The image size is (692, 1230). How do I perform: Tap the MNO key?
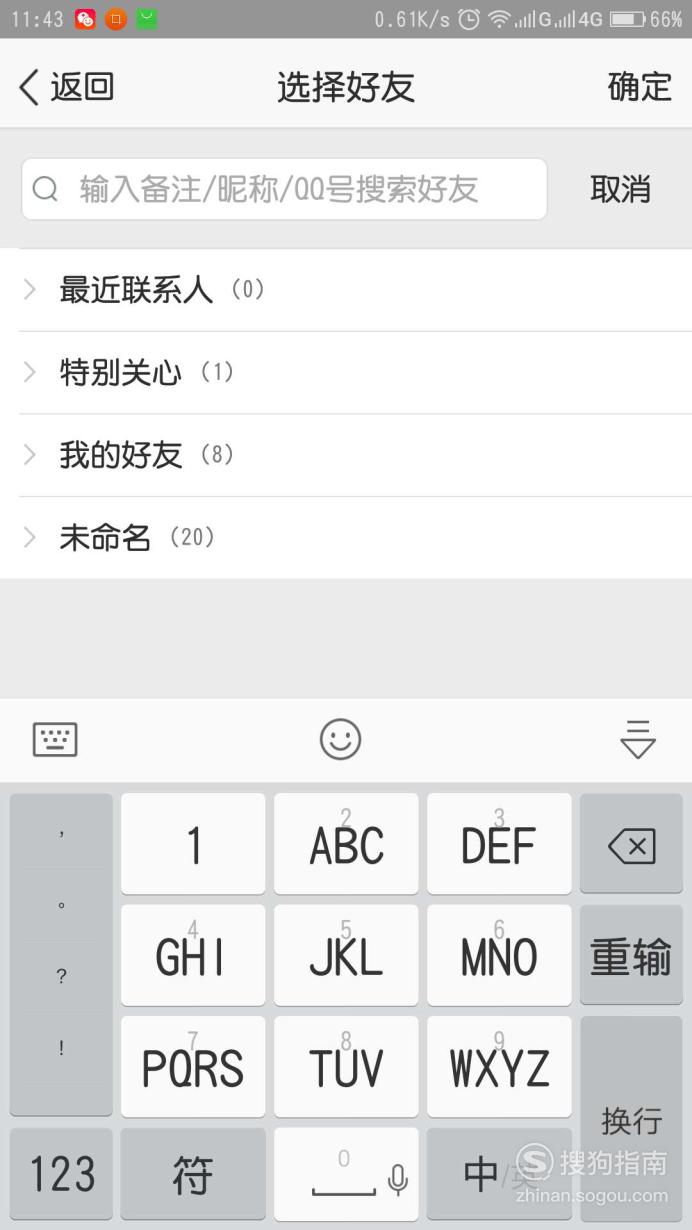pyautogui.click(x=499, y=955)
